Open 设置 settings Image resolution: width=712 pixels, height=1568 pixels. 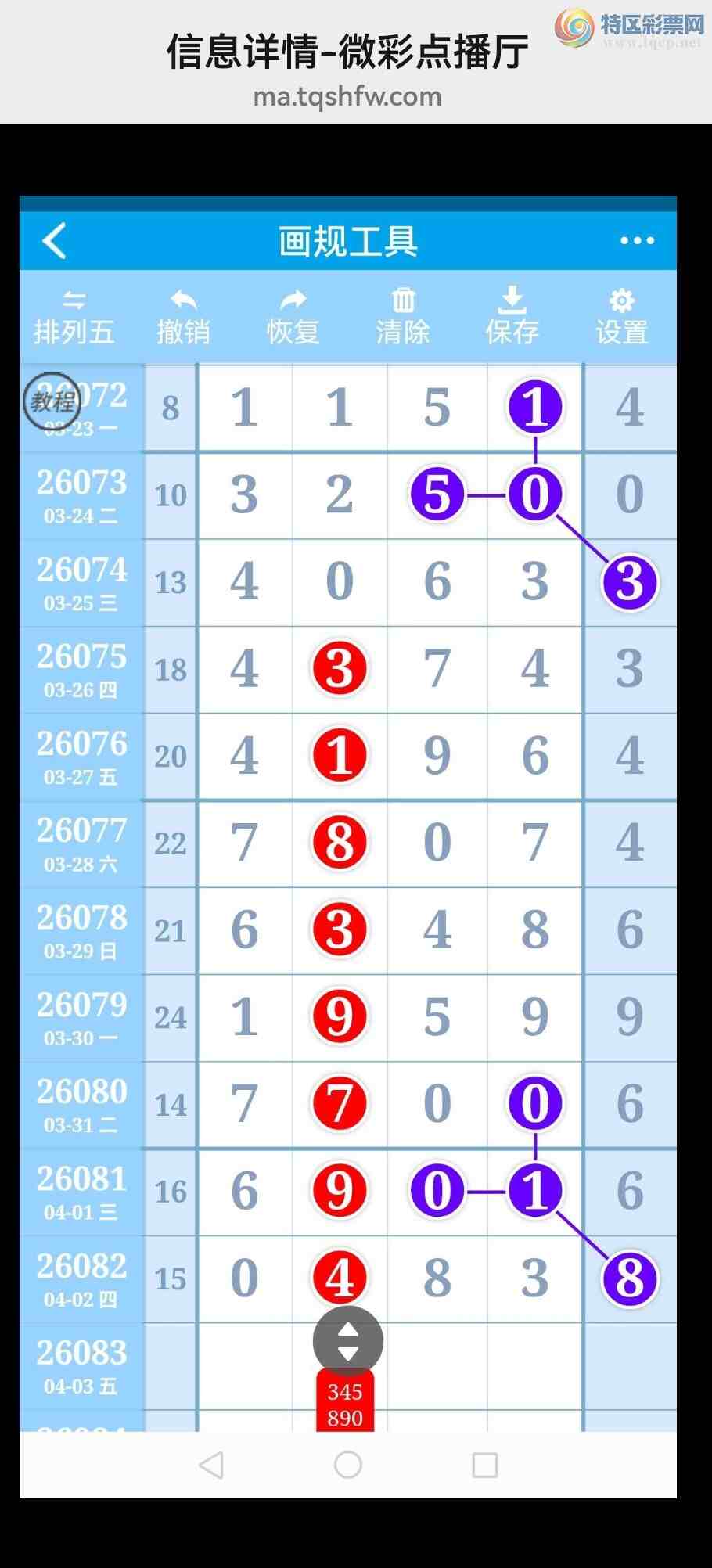(622, 318)
